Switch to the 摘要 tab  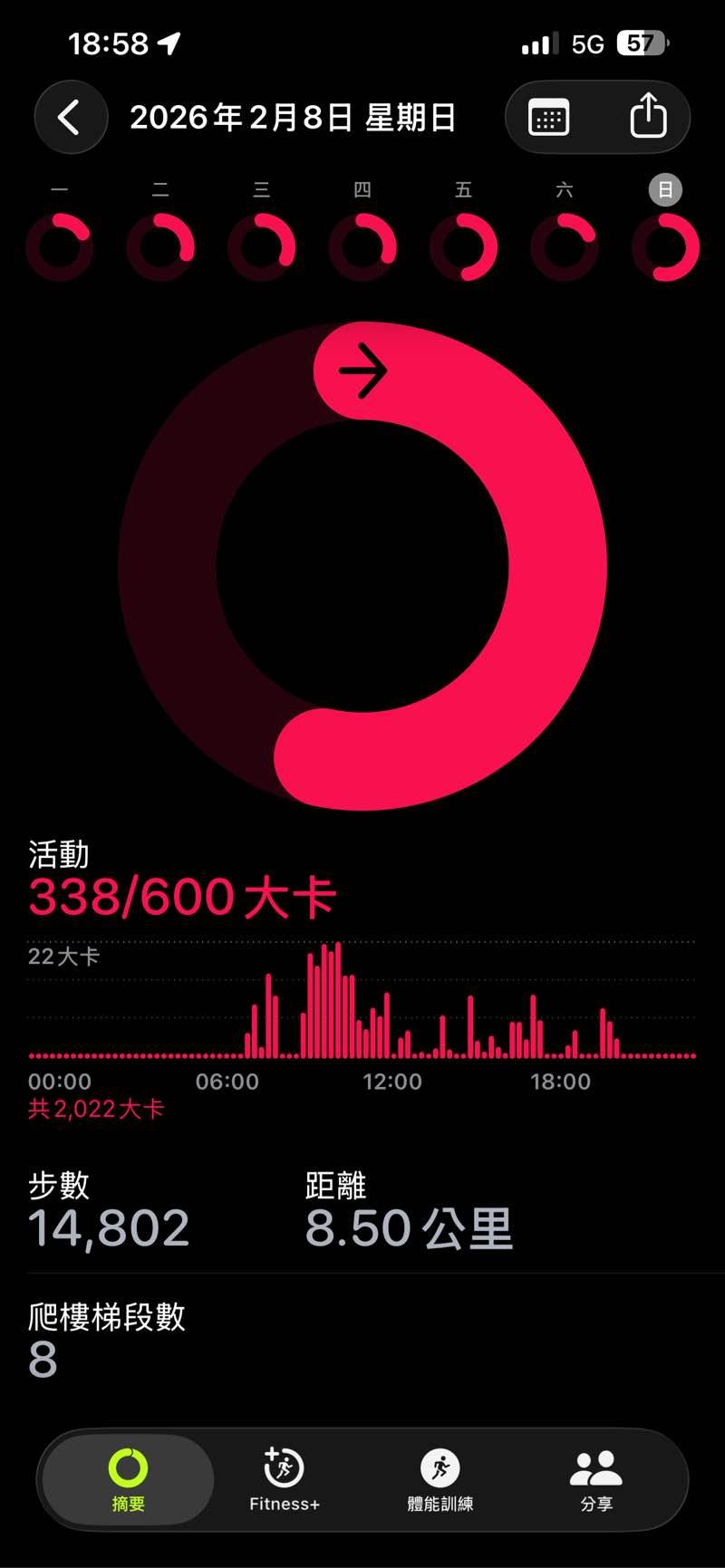[128, 1480]
